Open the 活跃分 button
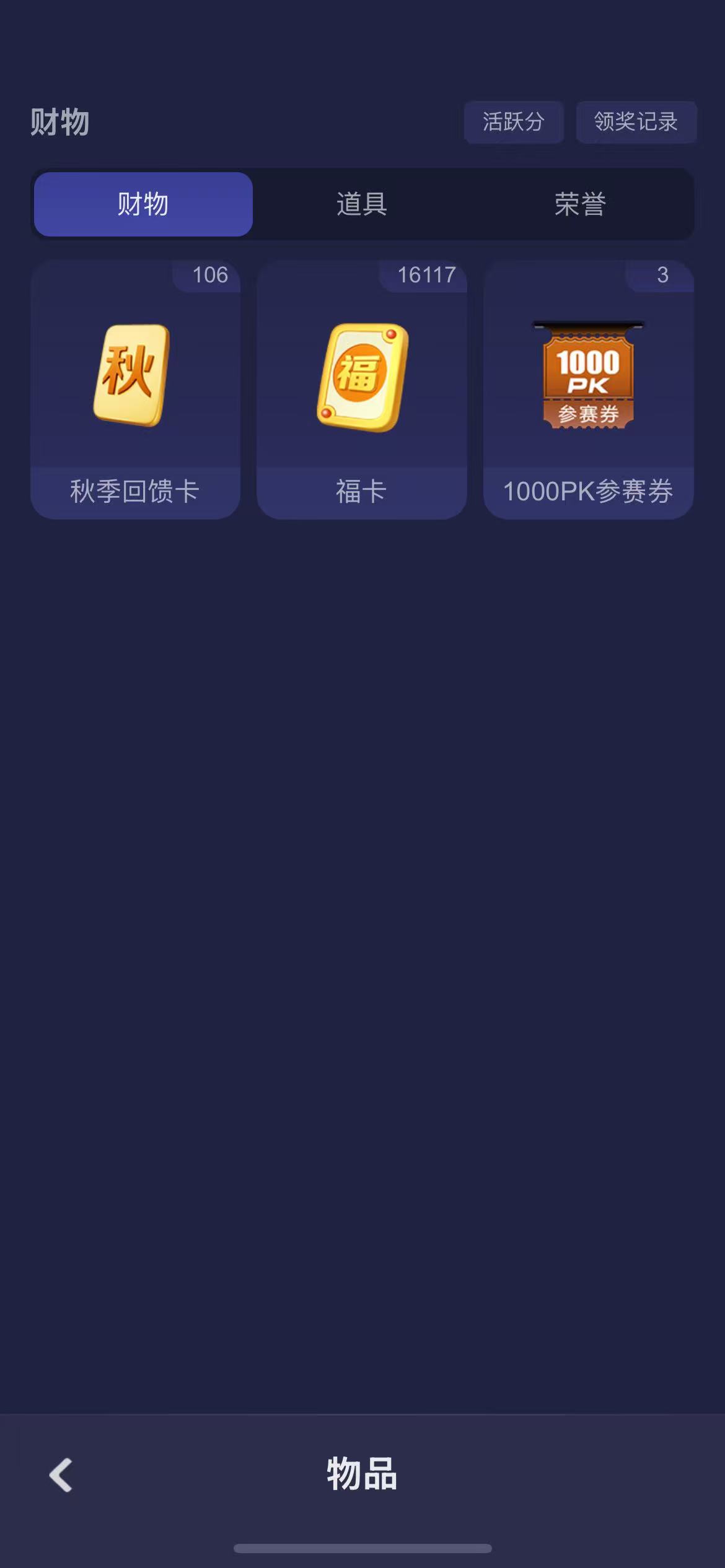Viewport: 725px width, 1568px height. tap(514, 122)
